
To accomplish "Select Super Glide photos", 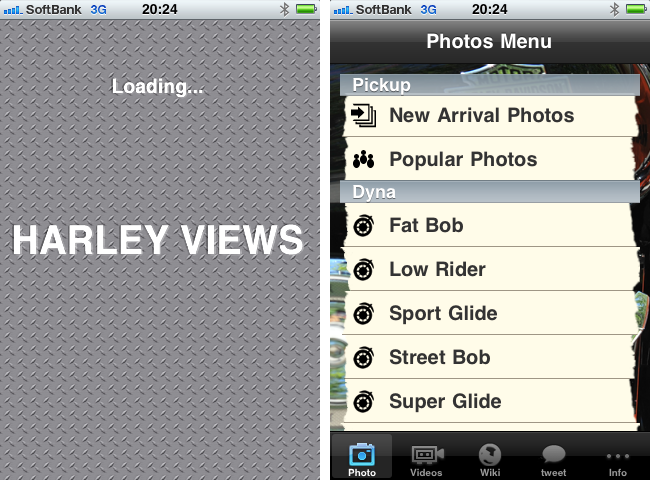I will click(445, 402).
